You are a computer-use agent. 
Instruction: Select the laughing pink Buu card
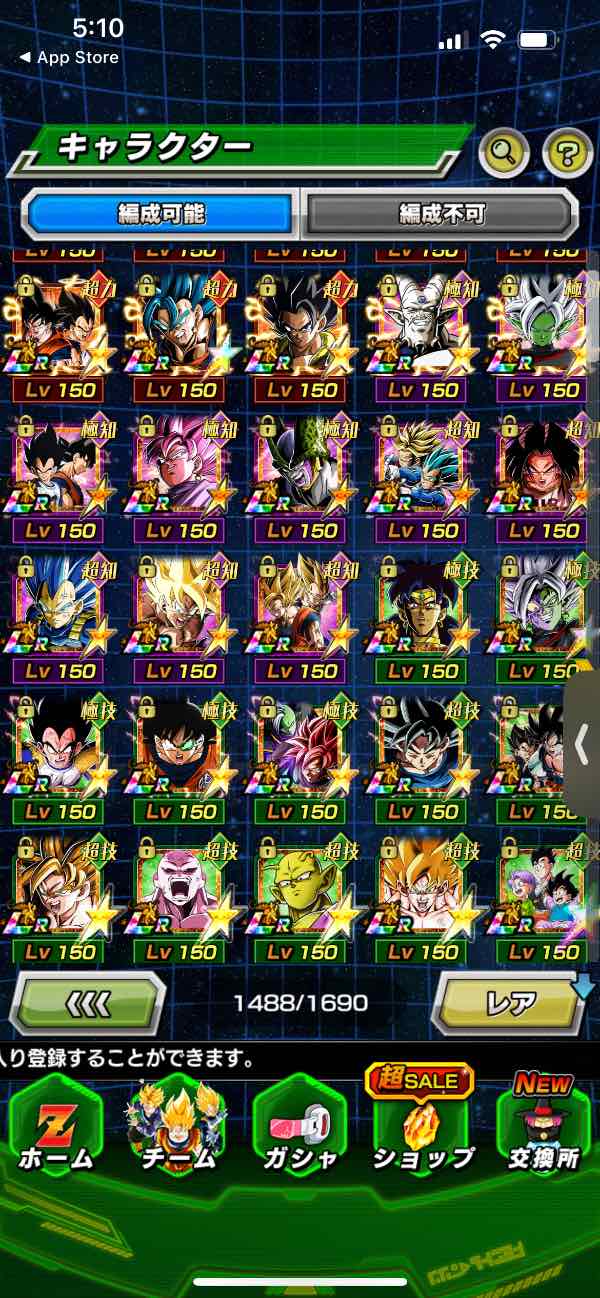coord(181,890)
